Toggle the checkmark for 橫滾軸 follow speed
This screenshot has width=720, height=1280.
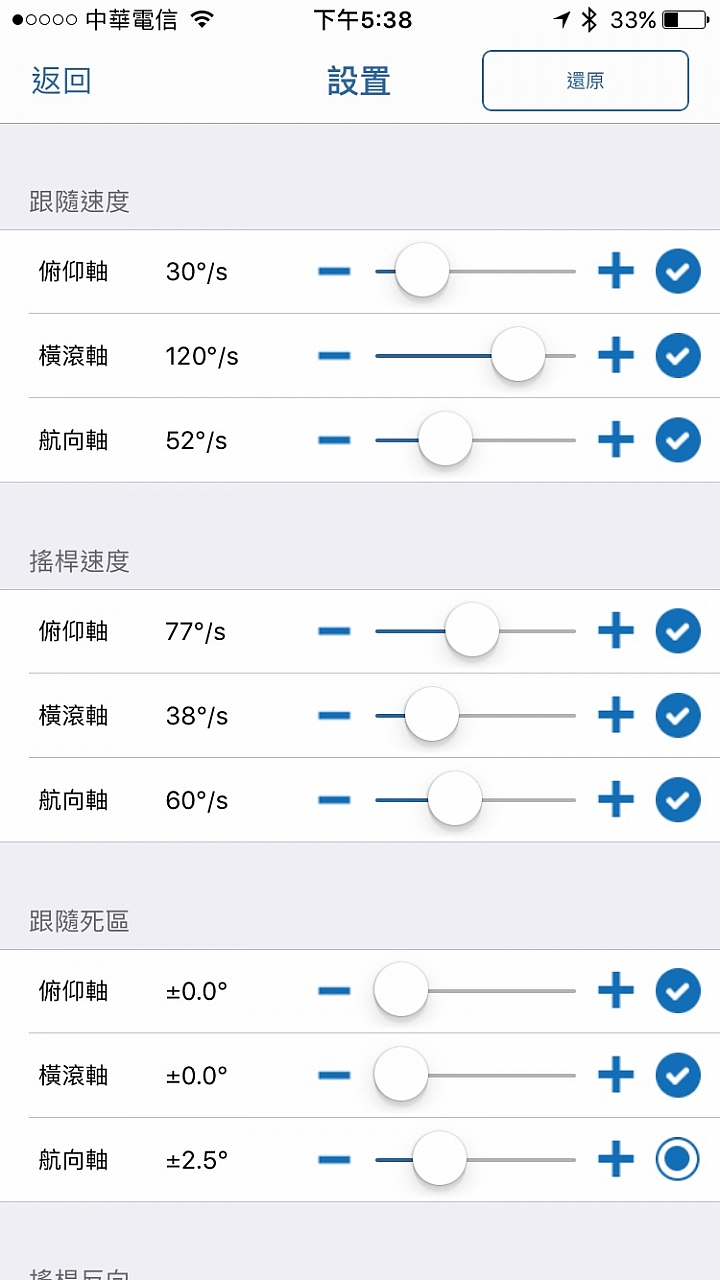pyautogui.click(x=677, y=355)
